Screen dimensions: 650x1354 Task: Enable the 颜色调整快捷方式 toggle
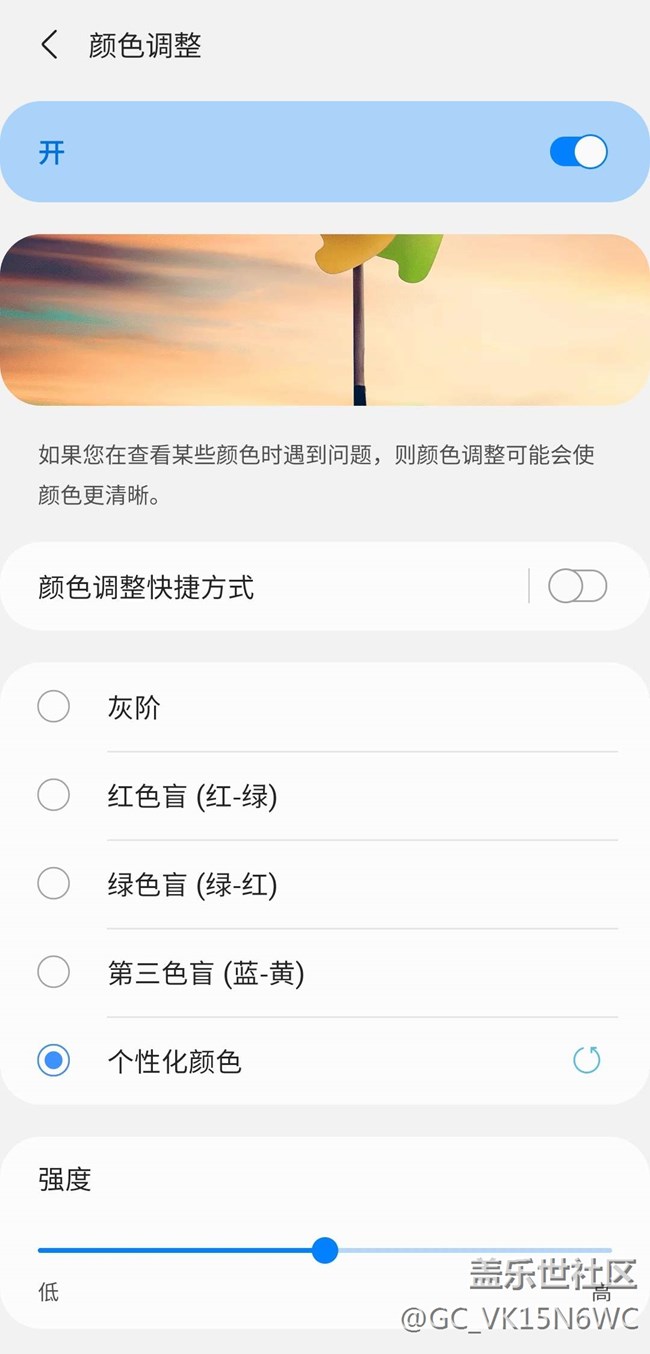tap(577, 586)
